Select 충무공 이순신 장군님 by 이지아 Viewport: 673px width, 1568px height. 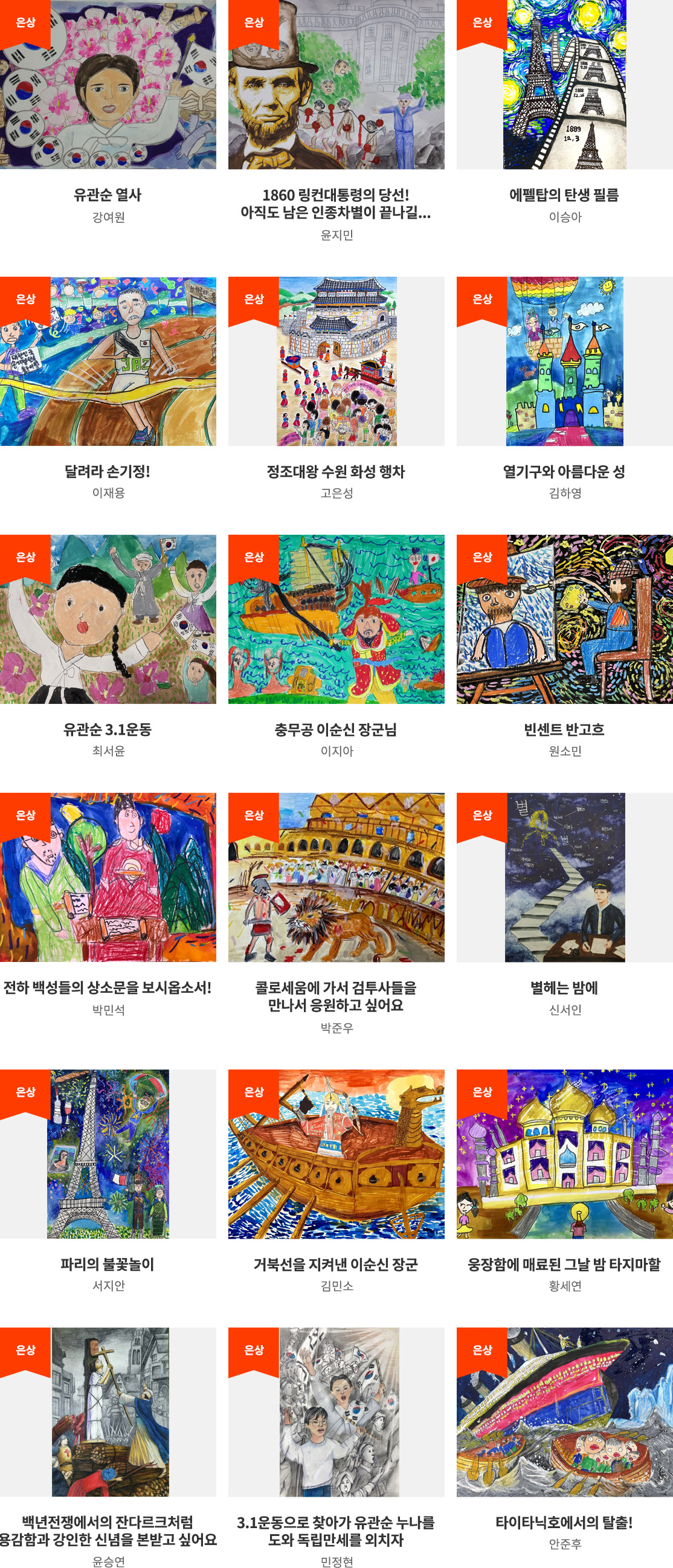(336, 619)
